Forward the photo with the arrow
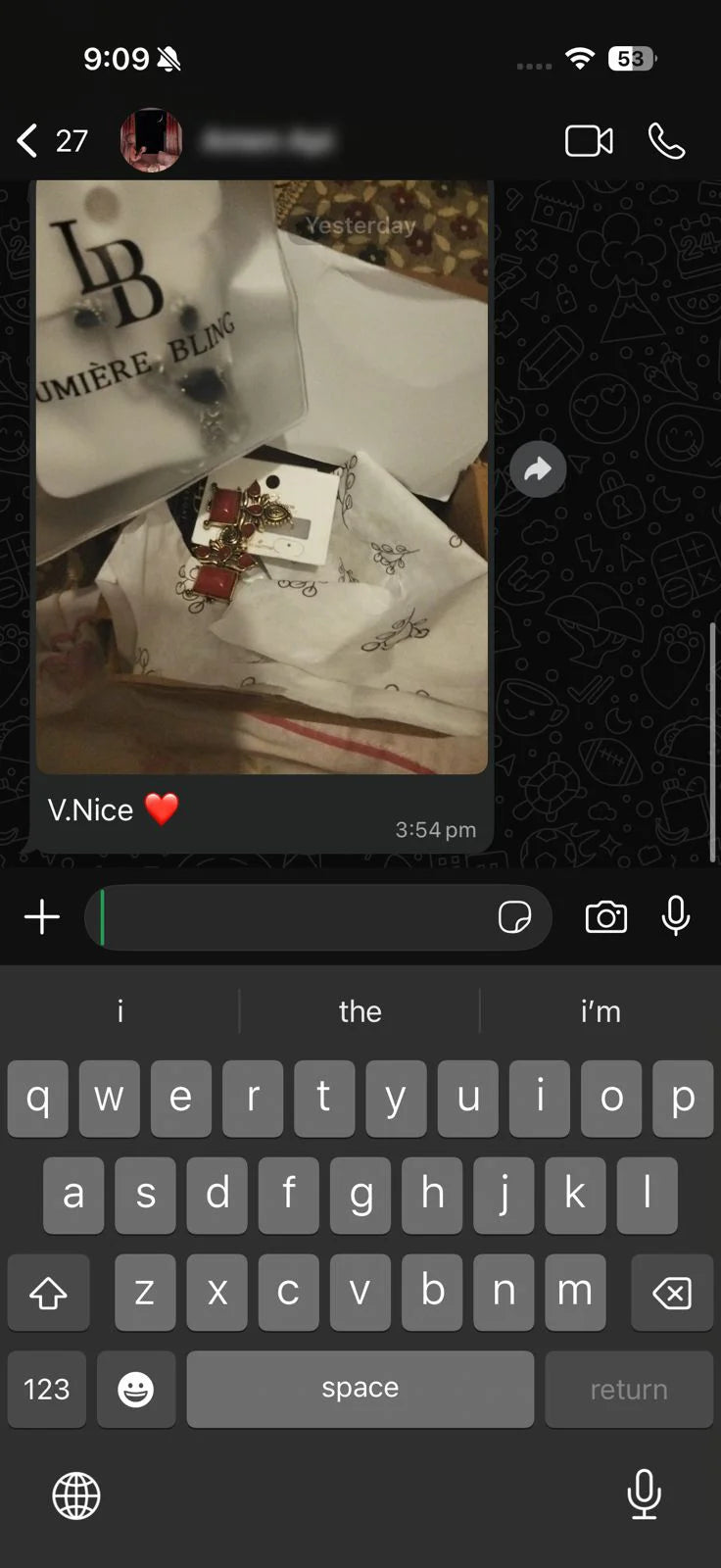721x1568 pixels. click(x=538, y=469)
